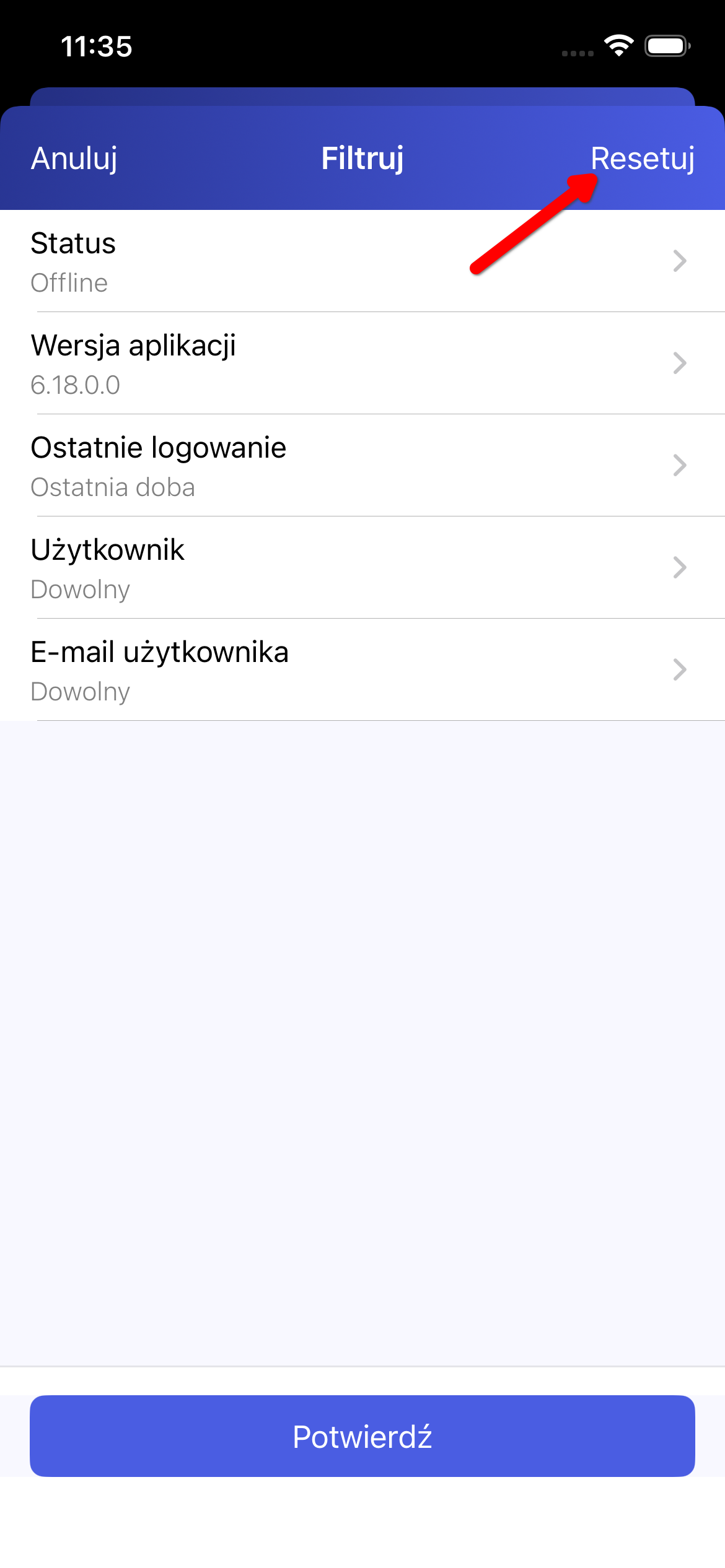Select the Ostatnie logowanie filter
This screenshot has height=1568, width=725.
click(362, 466)
